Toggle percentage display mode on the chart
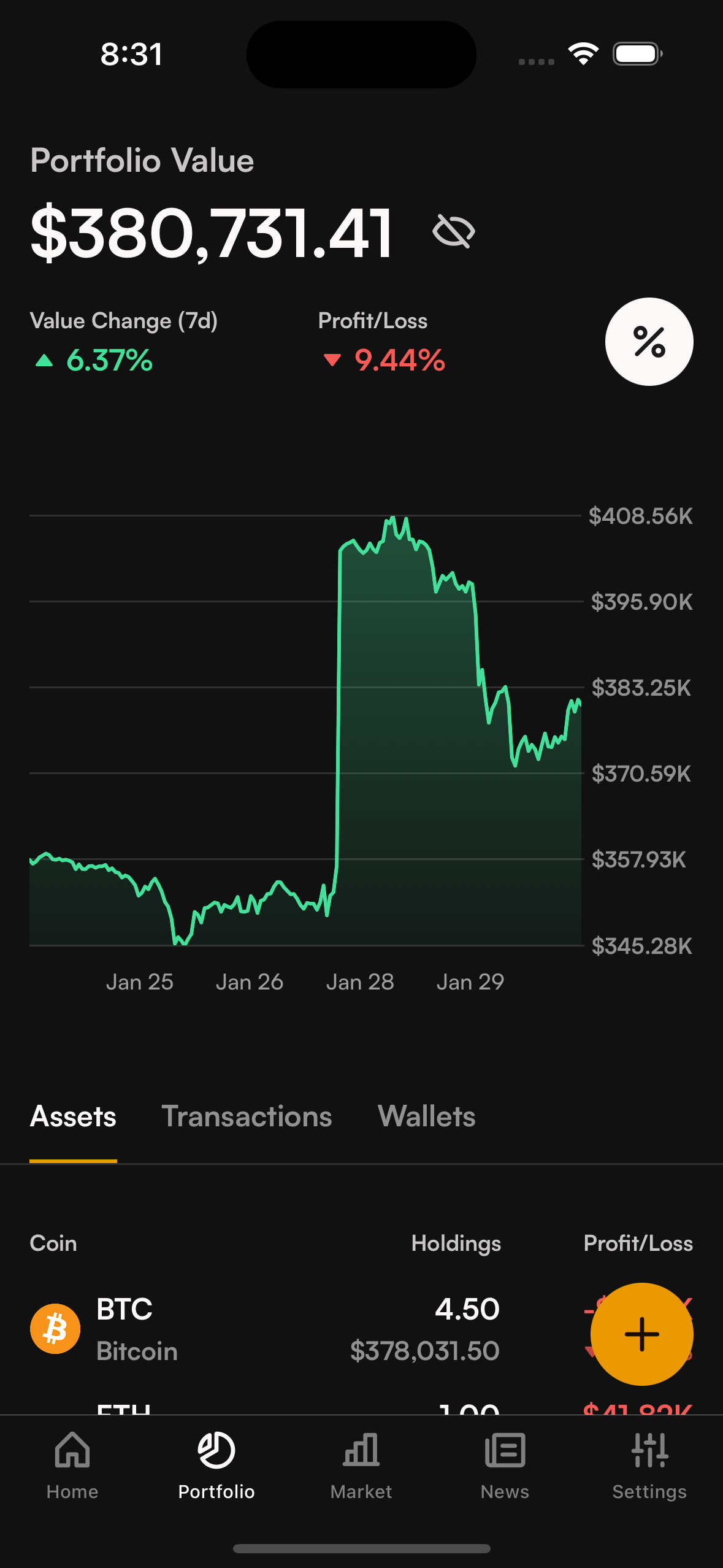 (649, 342)
